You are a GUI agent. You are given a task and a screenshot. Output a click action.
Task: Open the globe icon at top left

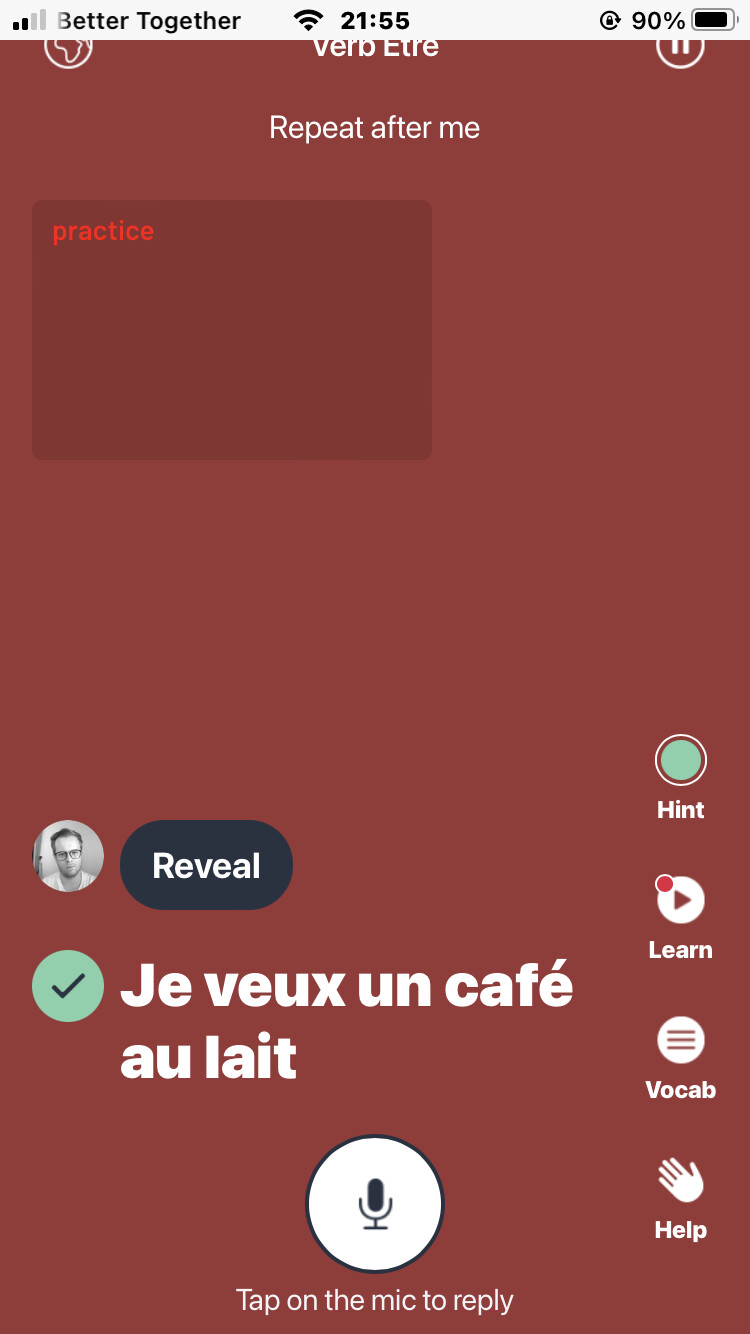pos(68,46)
